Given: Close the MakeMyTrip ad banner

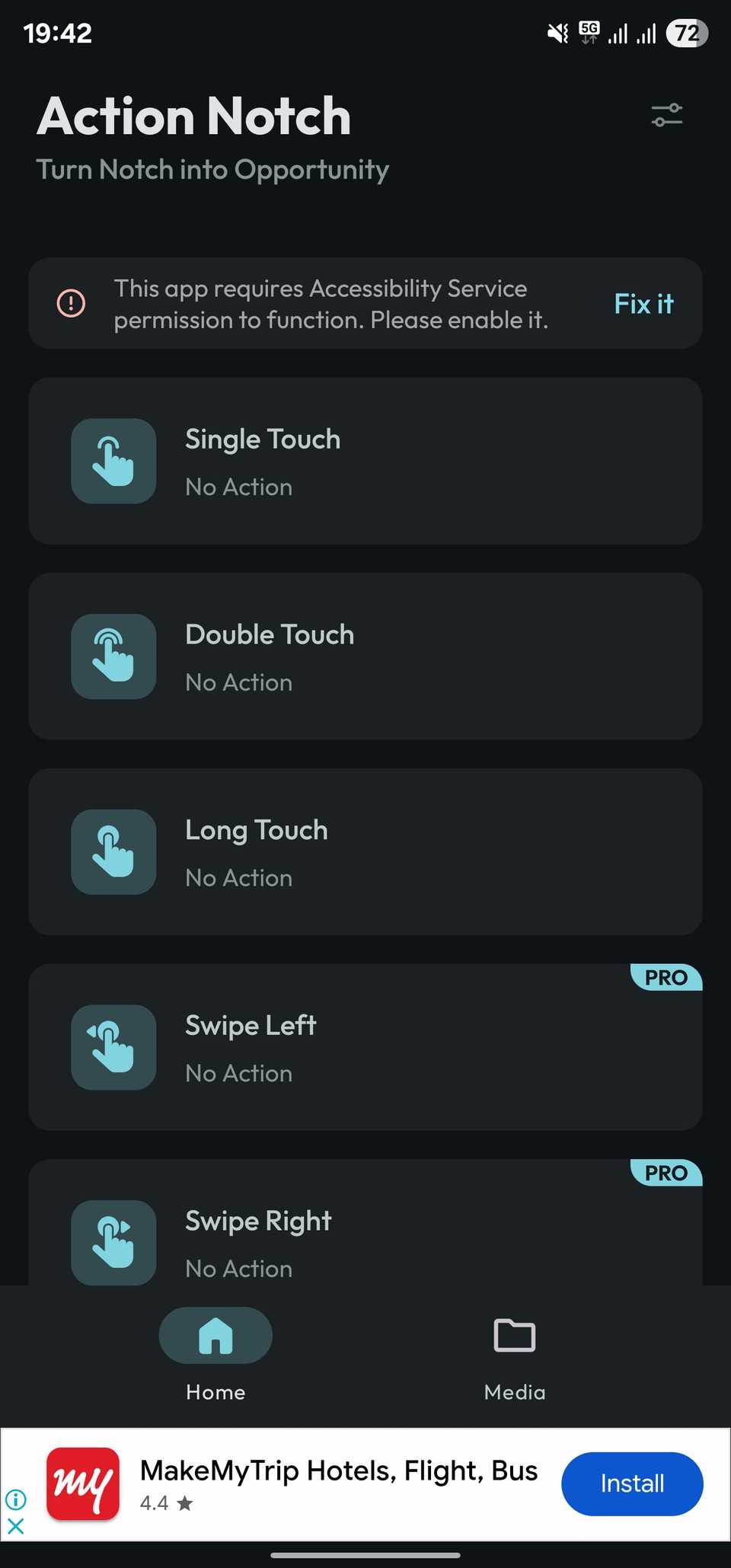Looking at the screenshot, I should (16, 1525).
